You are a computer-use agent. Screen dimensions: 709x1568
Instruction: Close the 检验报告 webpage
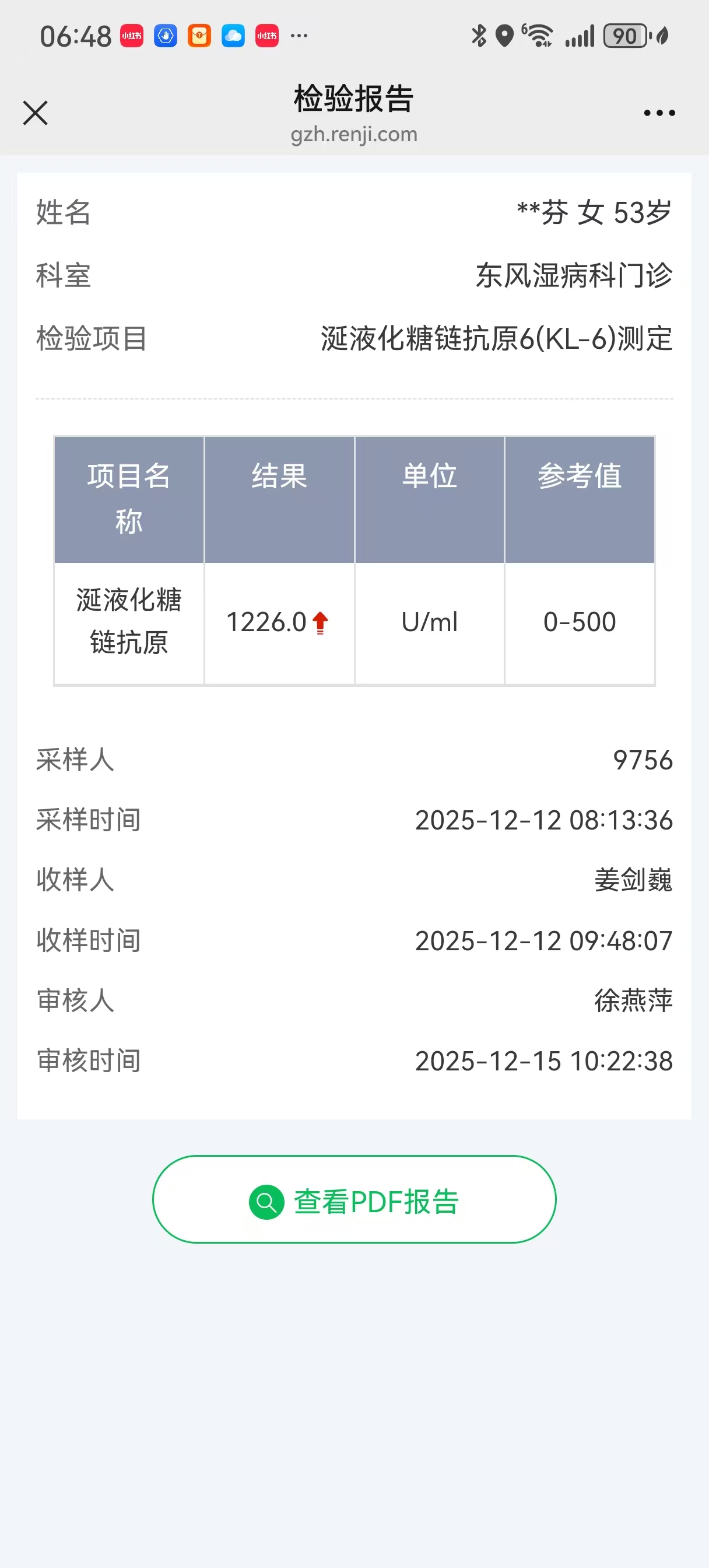coord(36,113)
